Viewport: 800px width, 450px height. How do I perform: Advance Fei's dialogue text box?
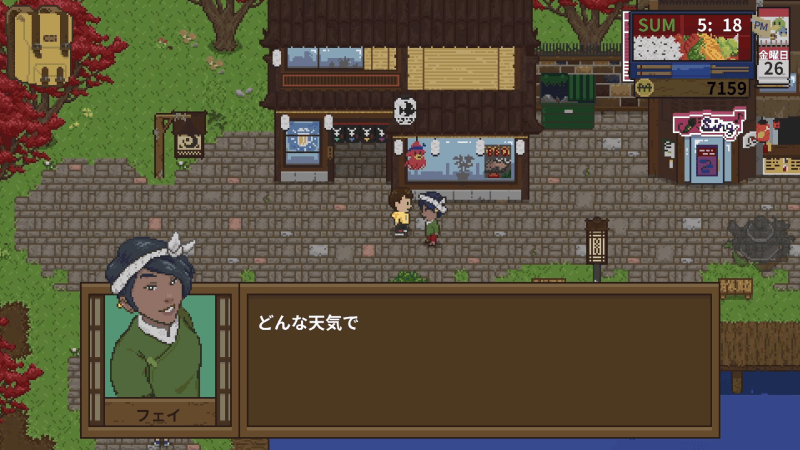pos(478,358)
